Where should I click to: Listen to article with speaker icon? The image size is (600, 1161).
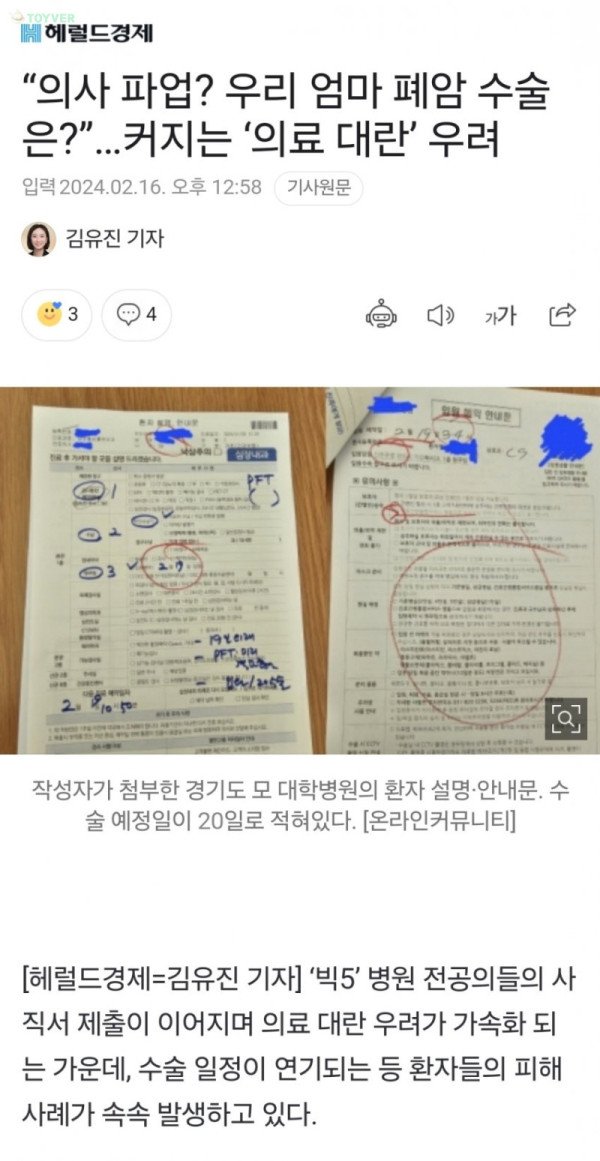tap(440, 315)
